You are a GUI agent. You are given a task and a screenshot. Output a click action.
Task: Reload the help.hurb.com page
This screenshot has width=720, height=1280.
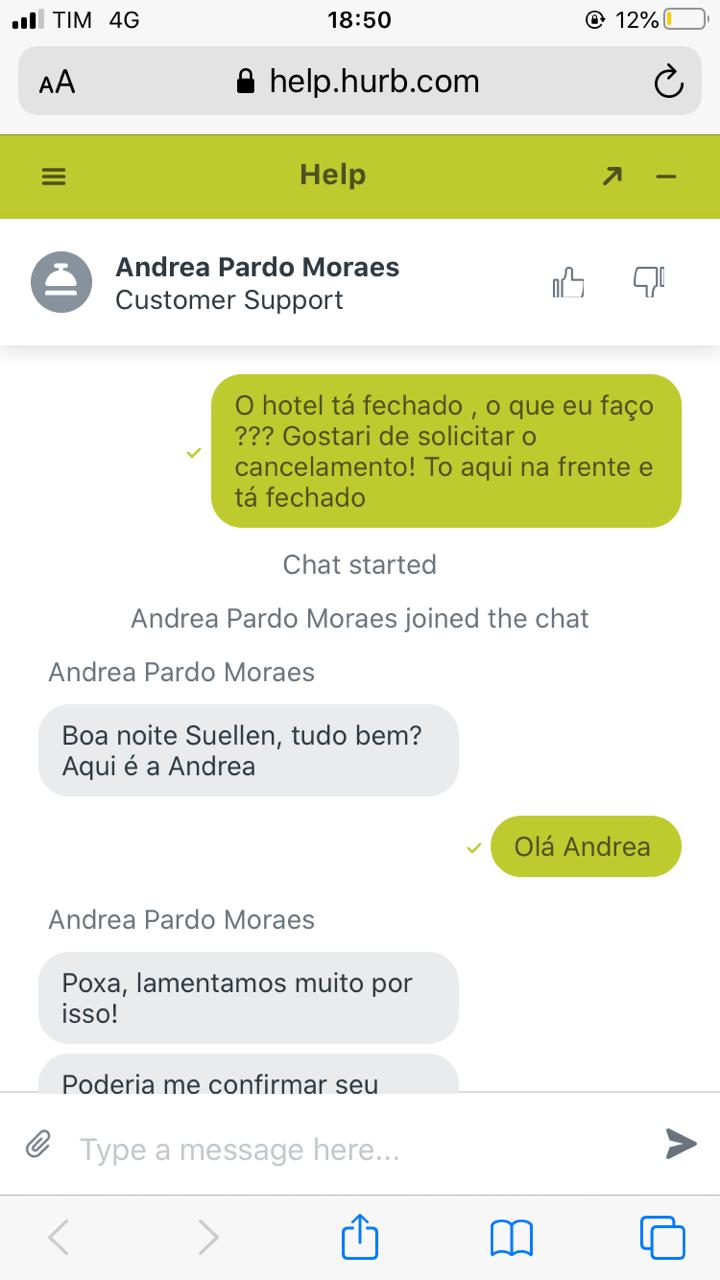point(668,82)
